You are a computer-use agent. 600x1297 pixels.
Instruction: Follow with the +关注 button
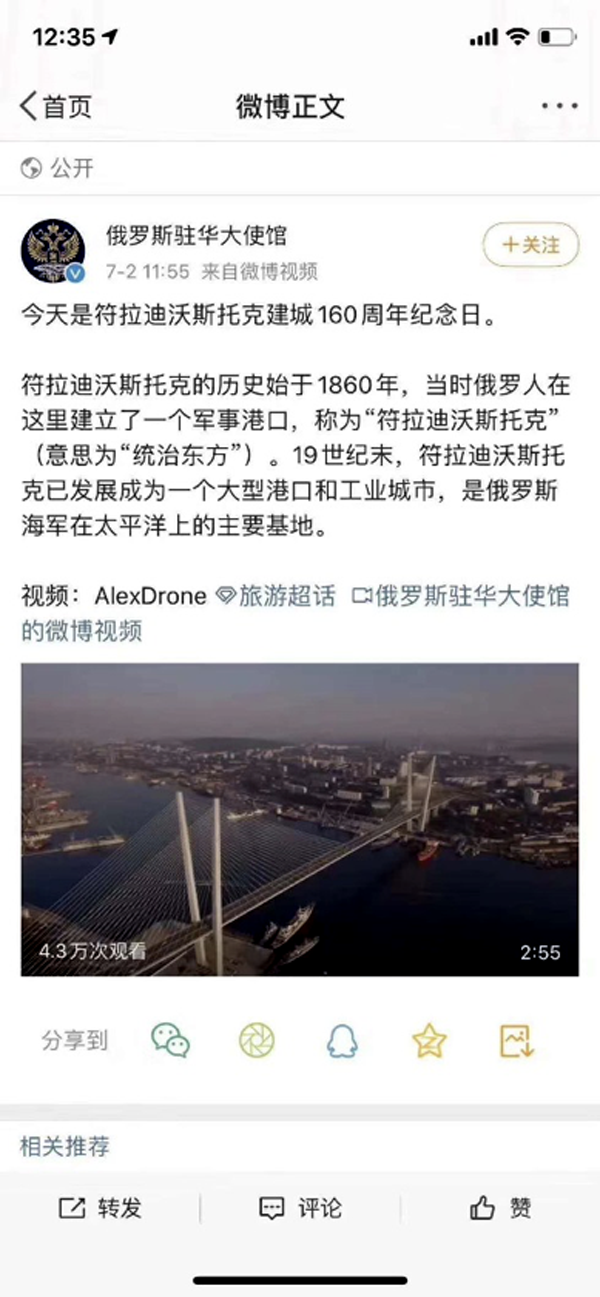click(532, 244)
